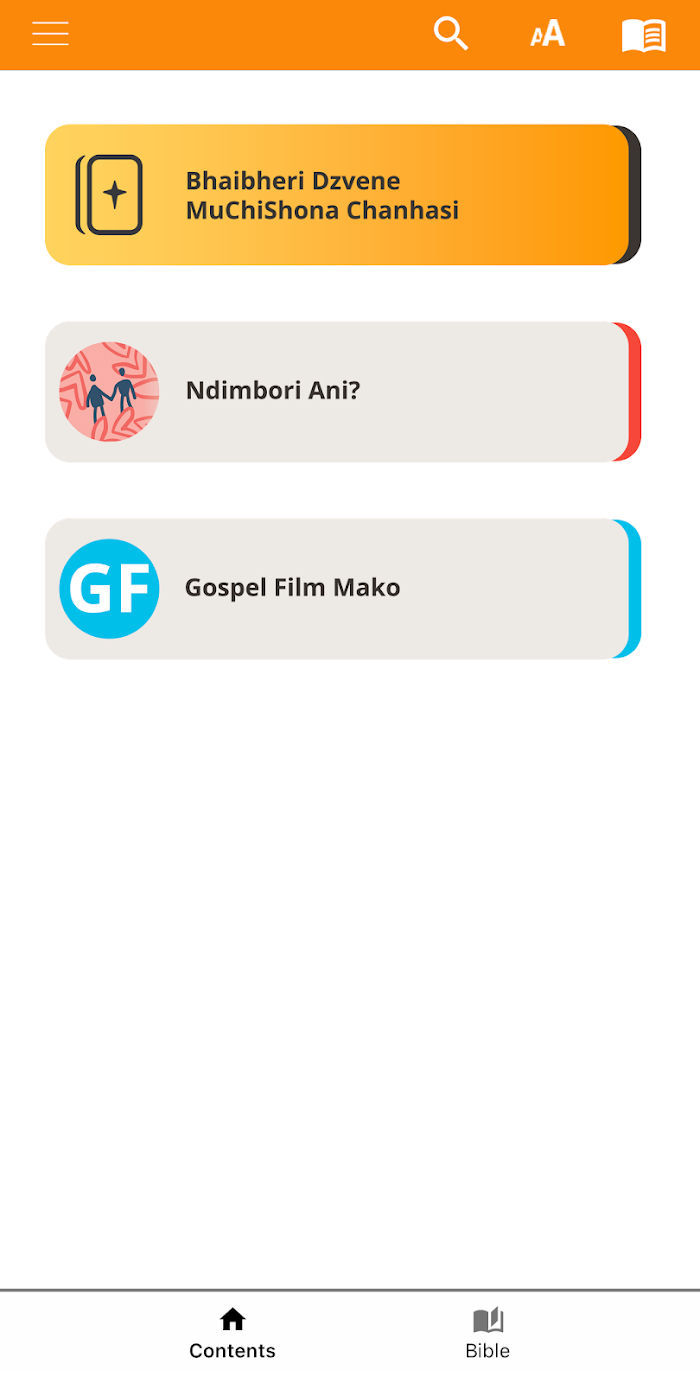Open the search magnifier
Image resolution: width=700 pixels, height=1383 pixels.
coord(451,34)
